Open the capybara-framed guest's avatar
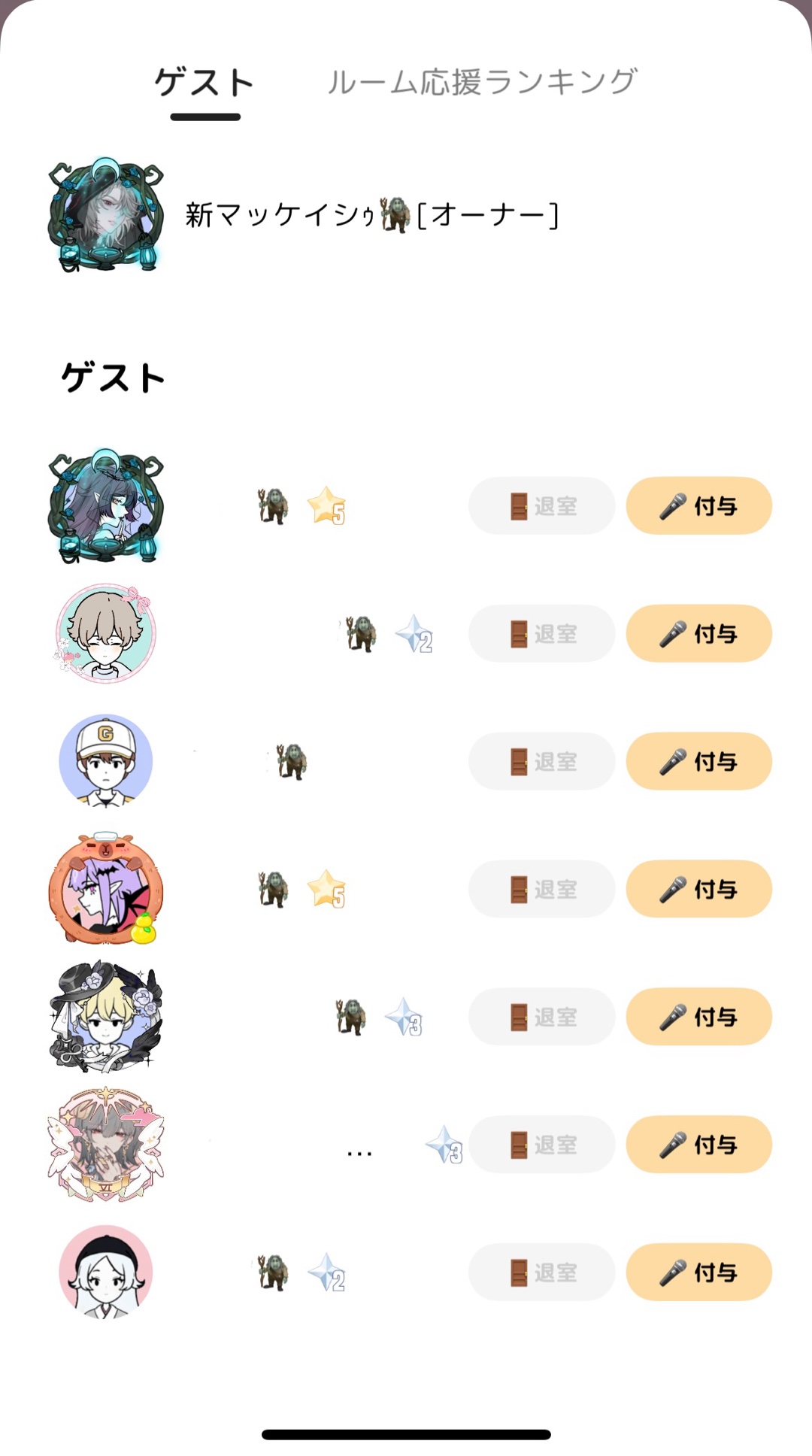 pos(106,888)
